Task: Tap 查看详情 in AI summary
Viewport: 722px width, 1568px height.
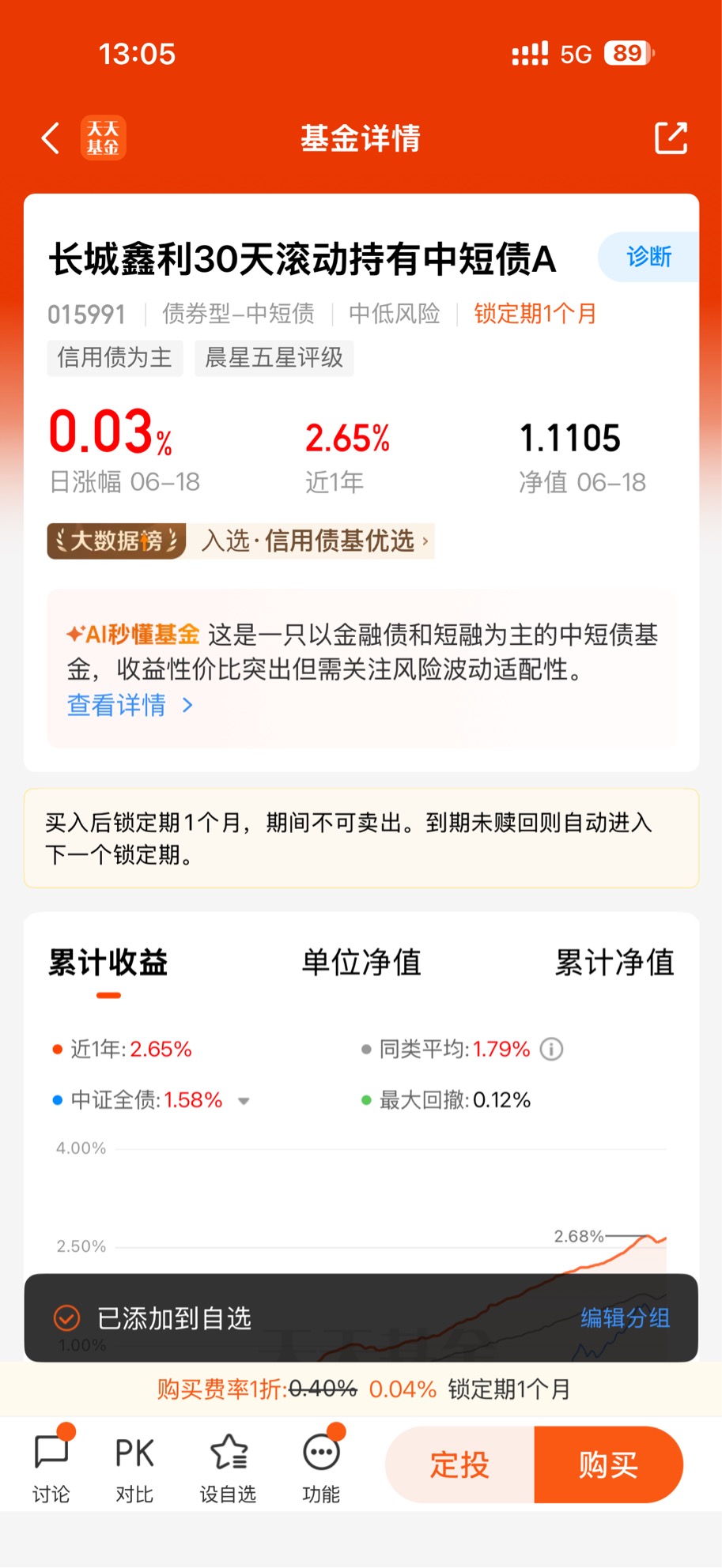Action: tap(130, 705)
